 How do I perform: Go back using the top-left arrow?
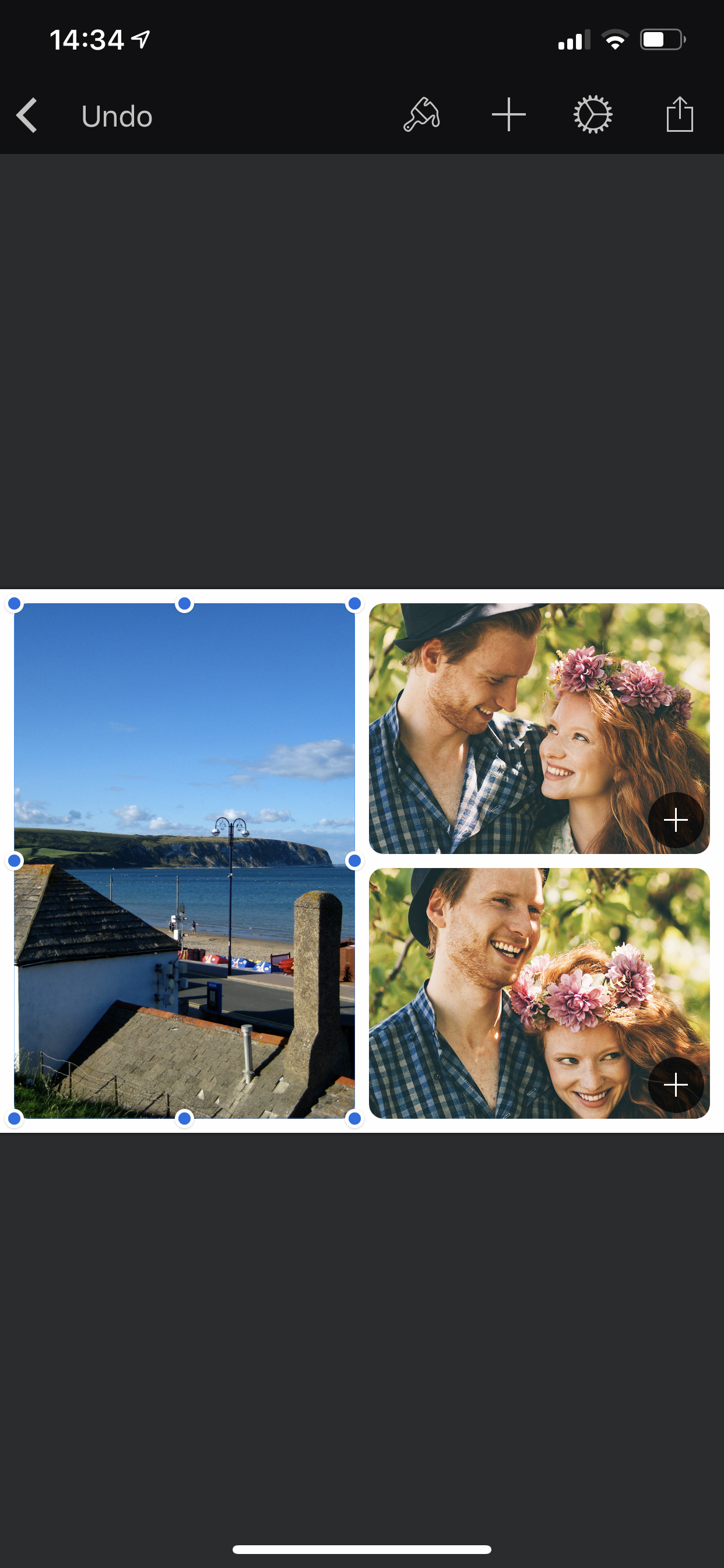[27, 115]
